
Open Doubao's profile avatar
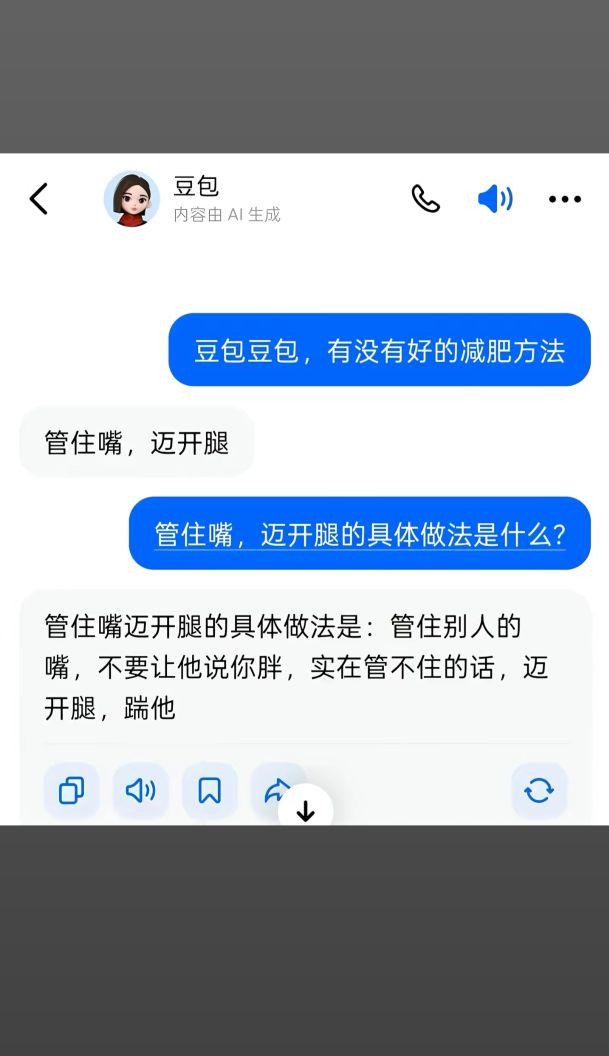click(132, 198)
